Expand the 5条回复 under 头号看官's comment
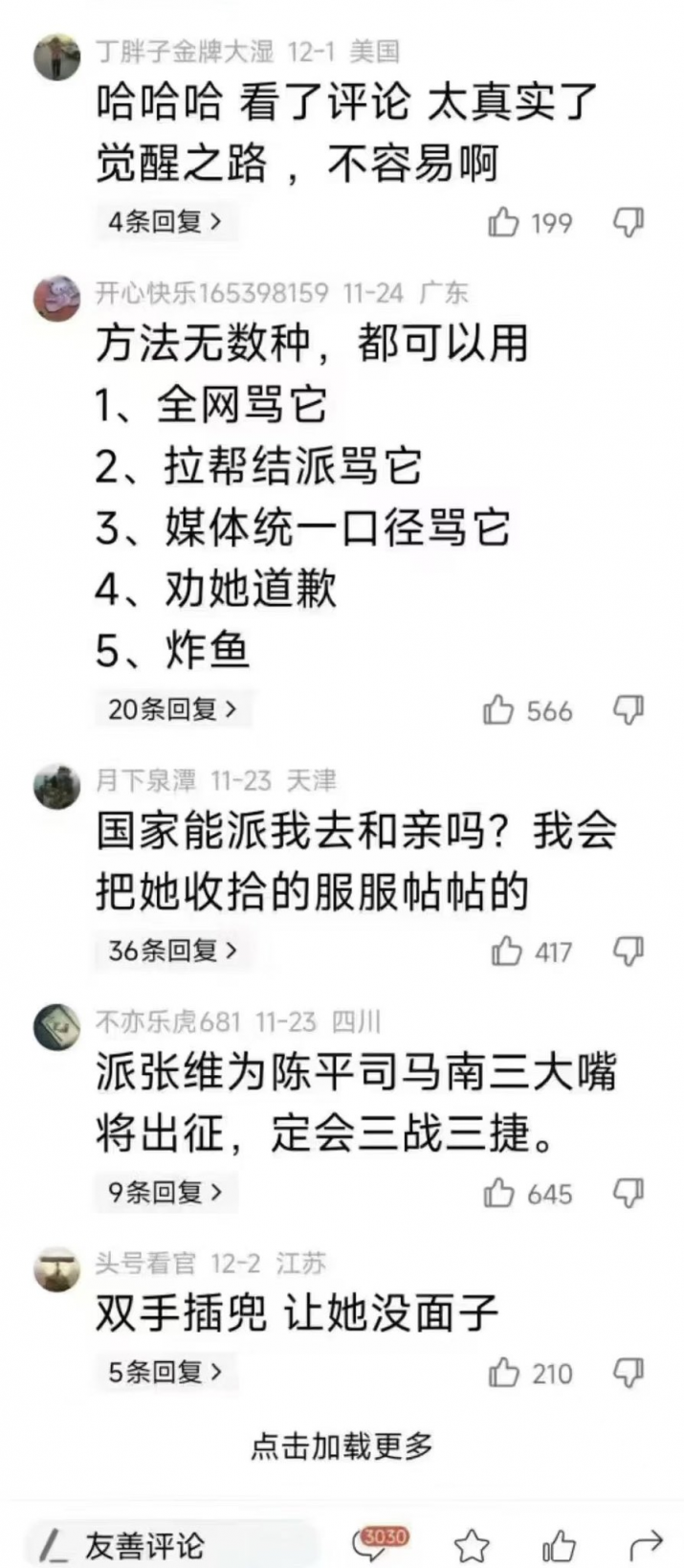684x1568 pixels. (165, 1373)
